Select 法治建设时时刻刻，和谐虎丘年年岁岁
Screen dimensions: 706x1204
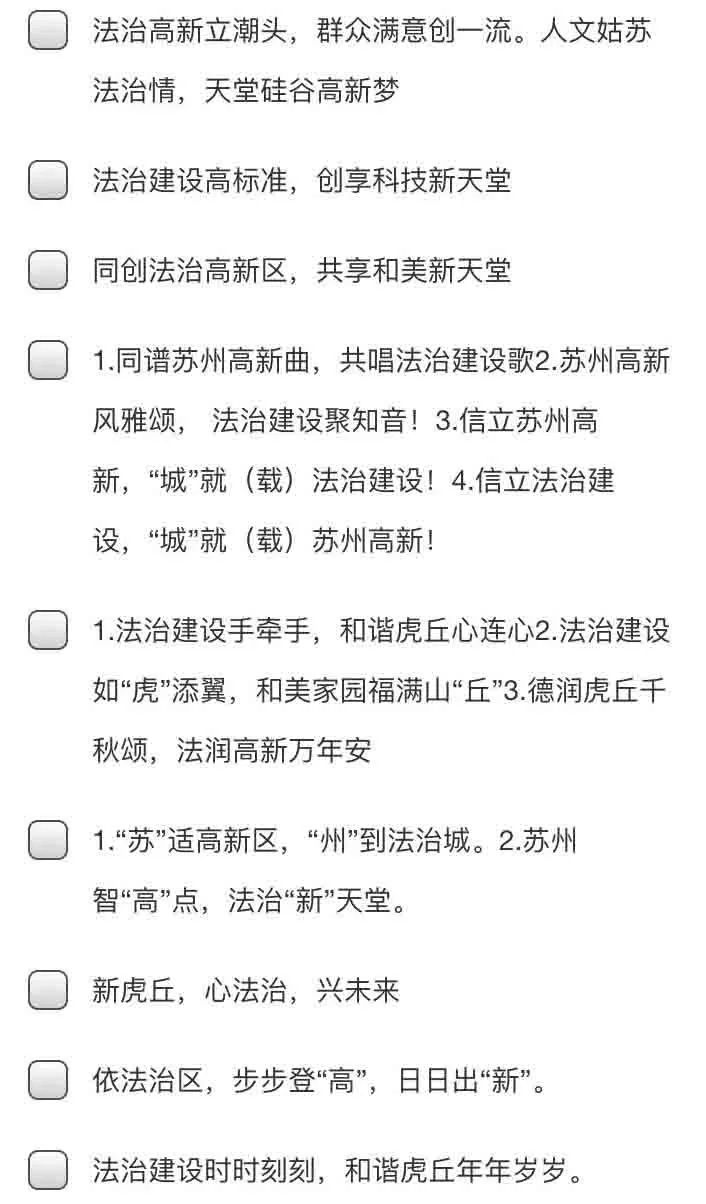pos(48,1169)
